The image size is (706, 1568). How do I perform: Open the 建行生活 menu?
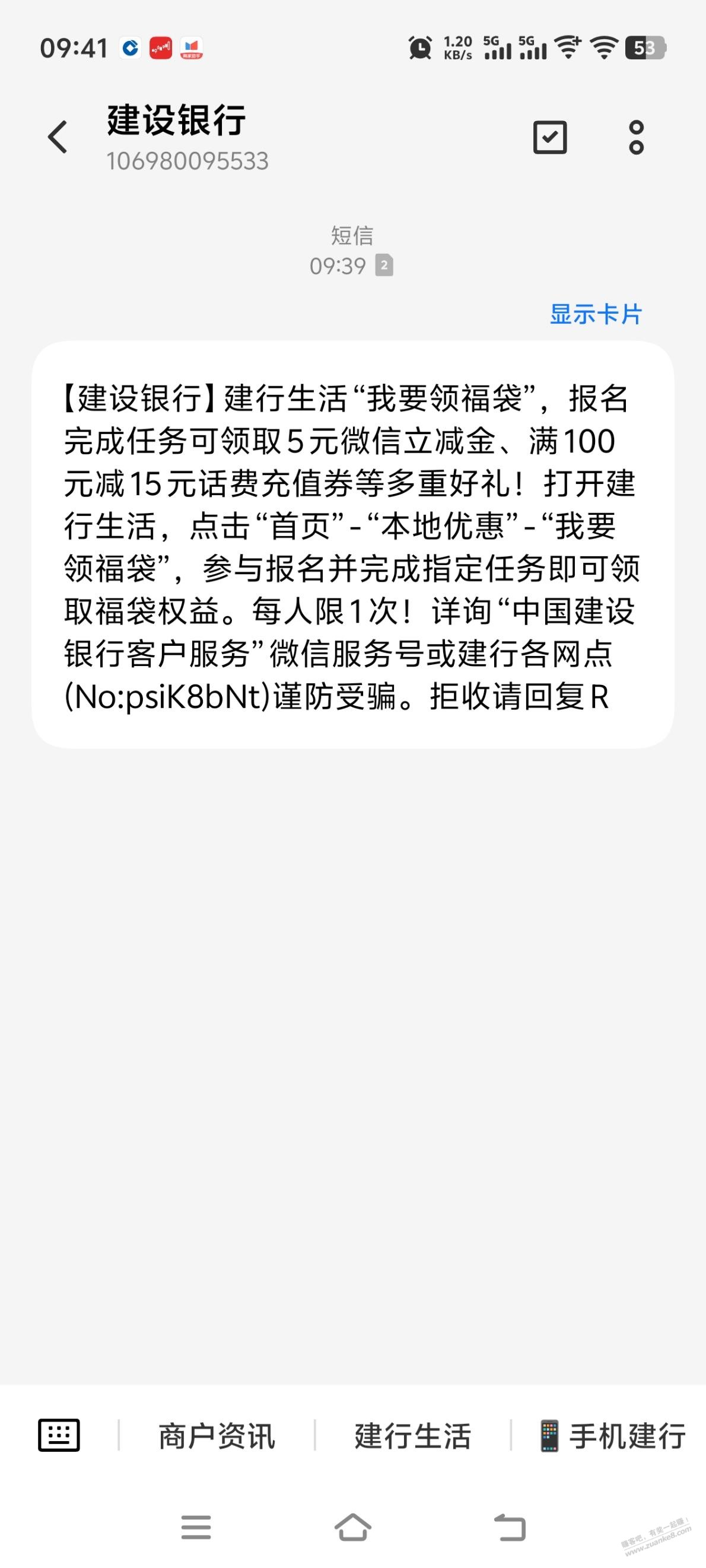click(x=413, y=1436)
